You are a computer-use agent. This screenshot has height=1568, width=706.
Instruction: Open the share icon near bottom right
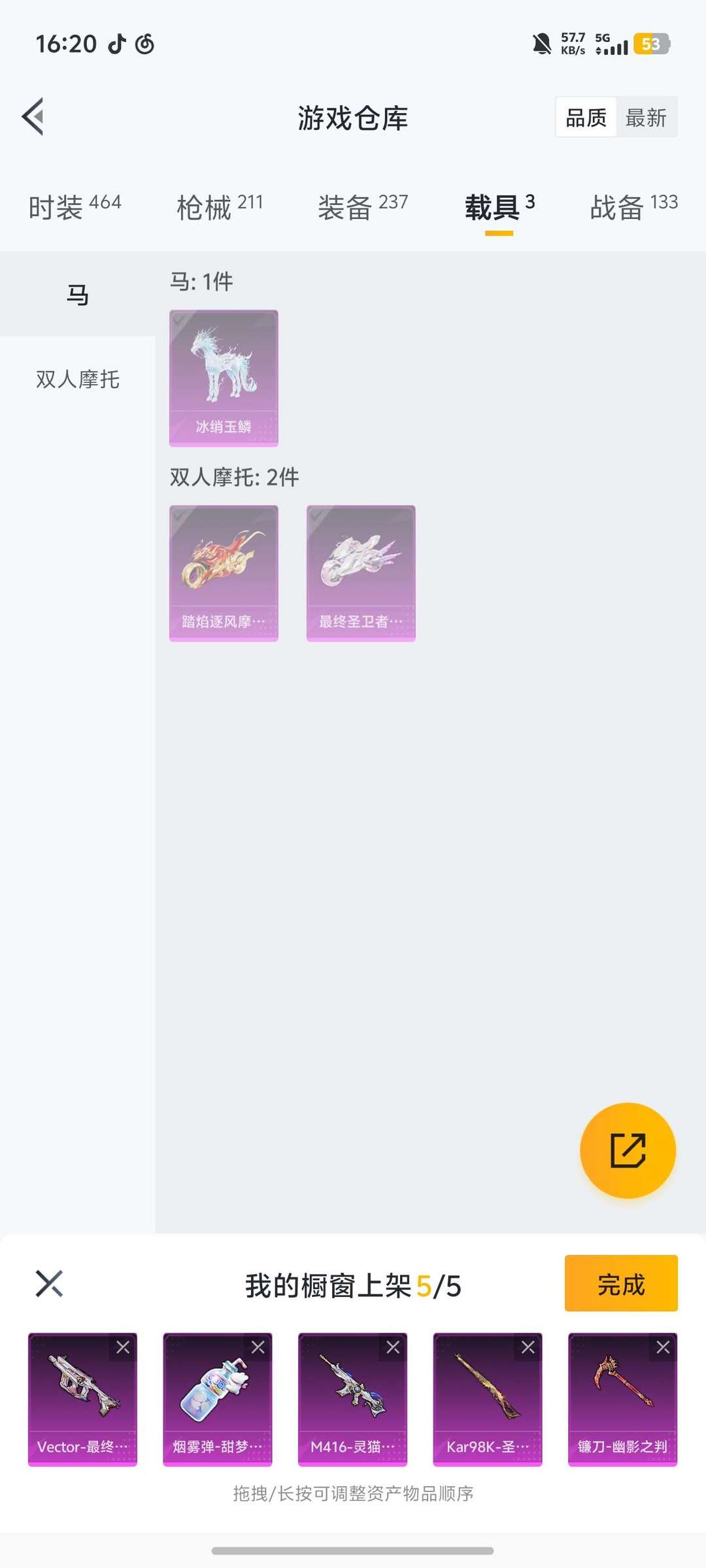[627, 1151]
